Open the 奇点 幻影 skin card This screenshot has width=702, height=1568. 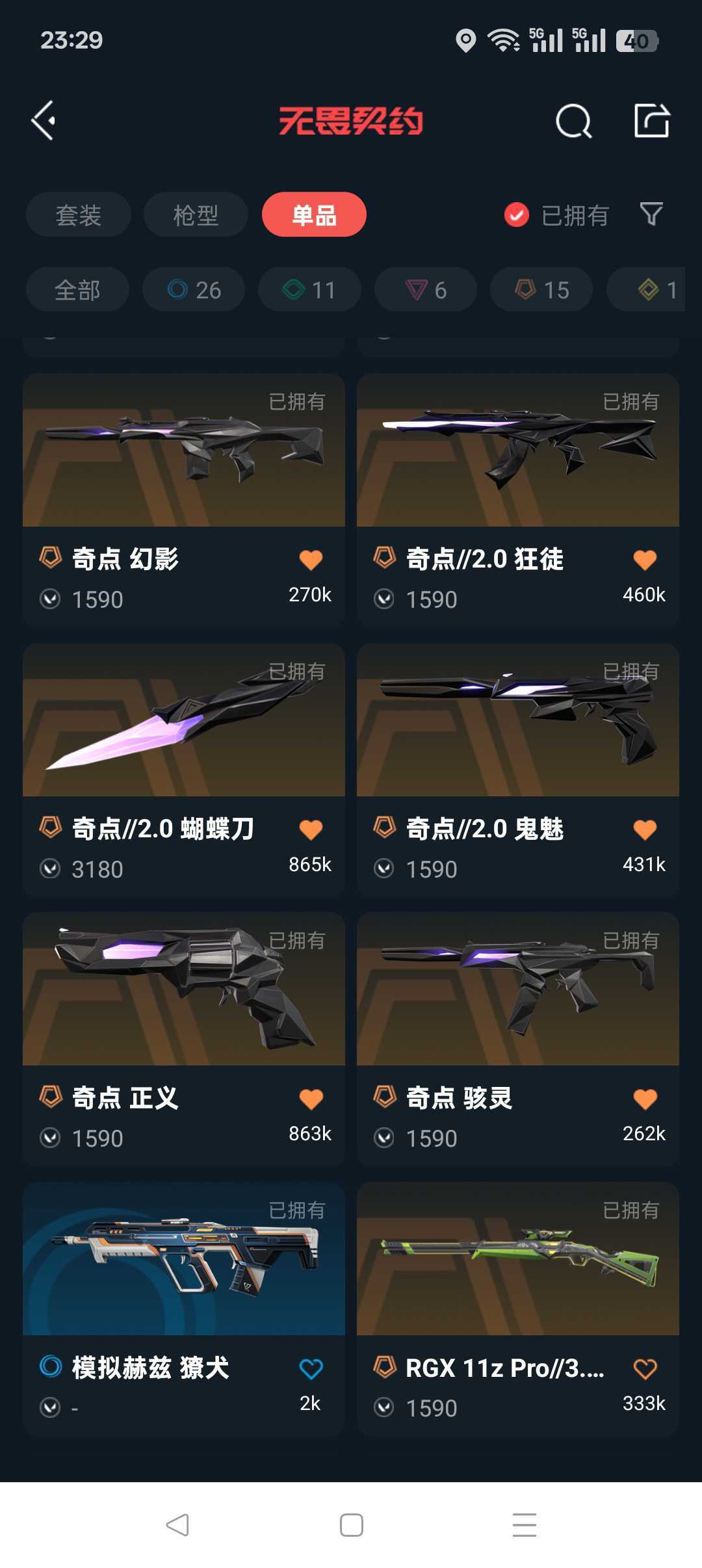coord(184,499)
